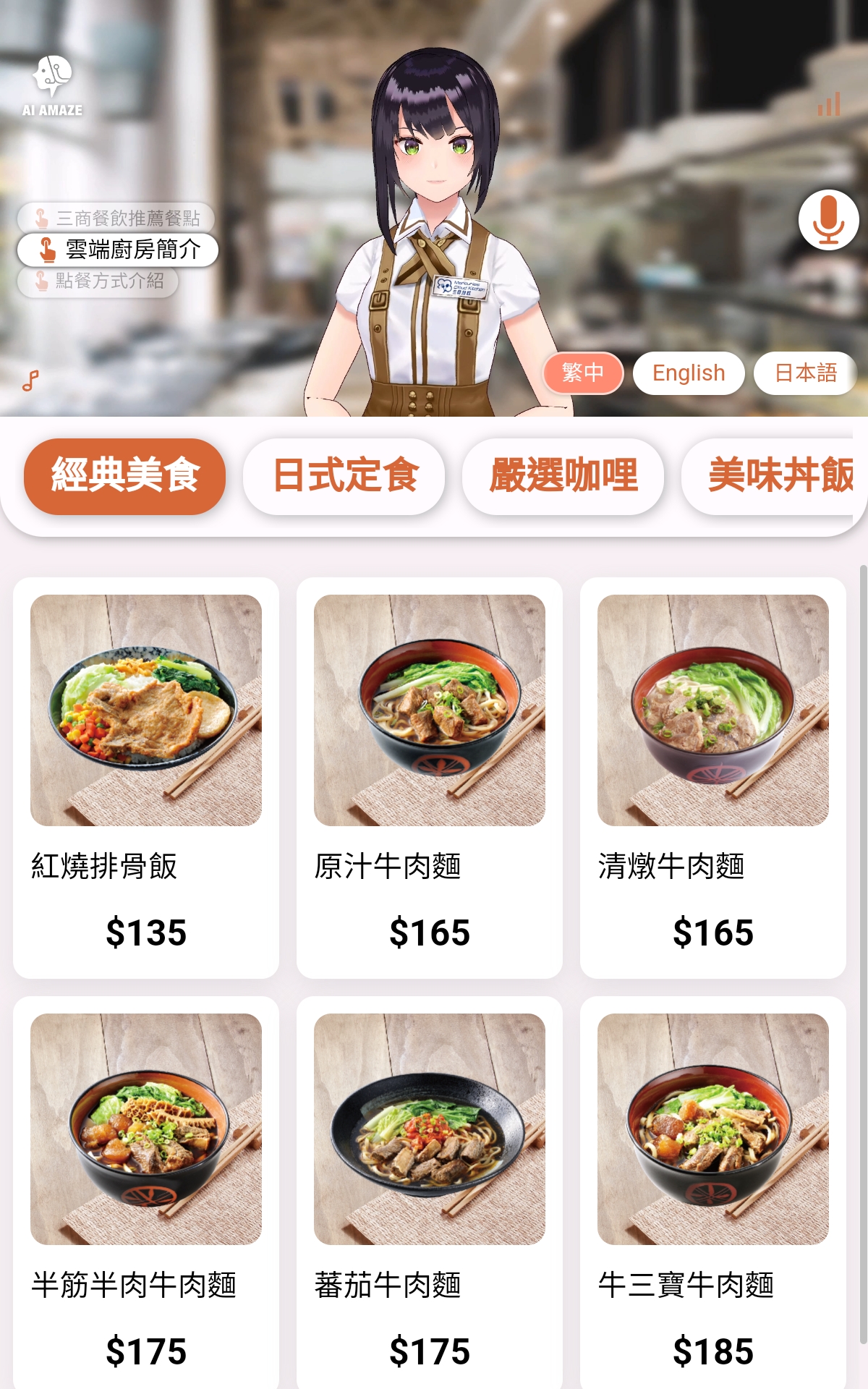Select 點餐方式介紹 suggestion

[x=98, y=281]
